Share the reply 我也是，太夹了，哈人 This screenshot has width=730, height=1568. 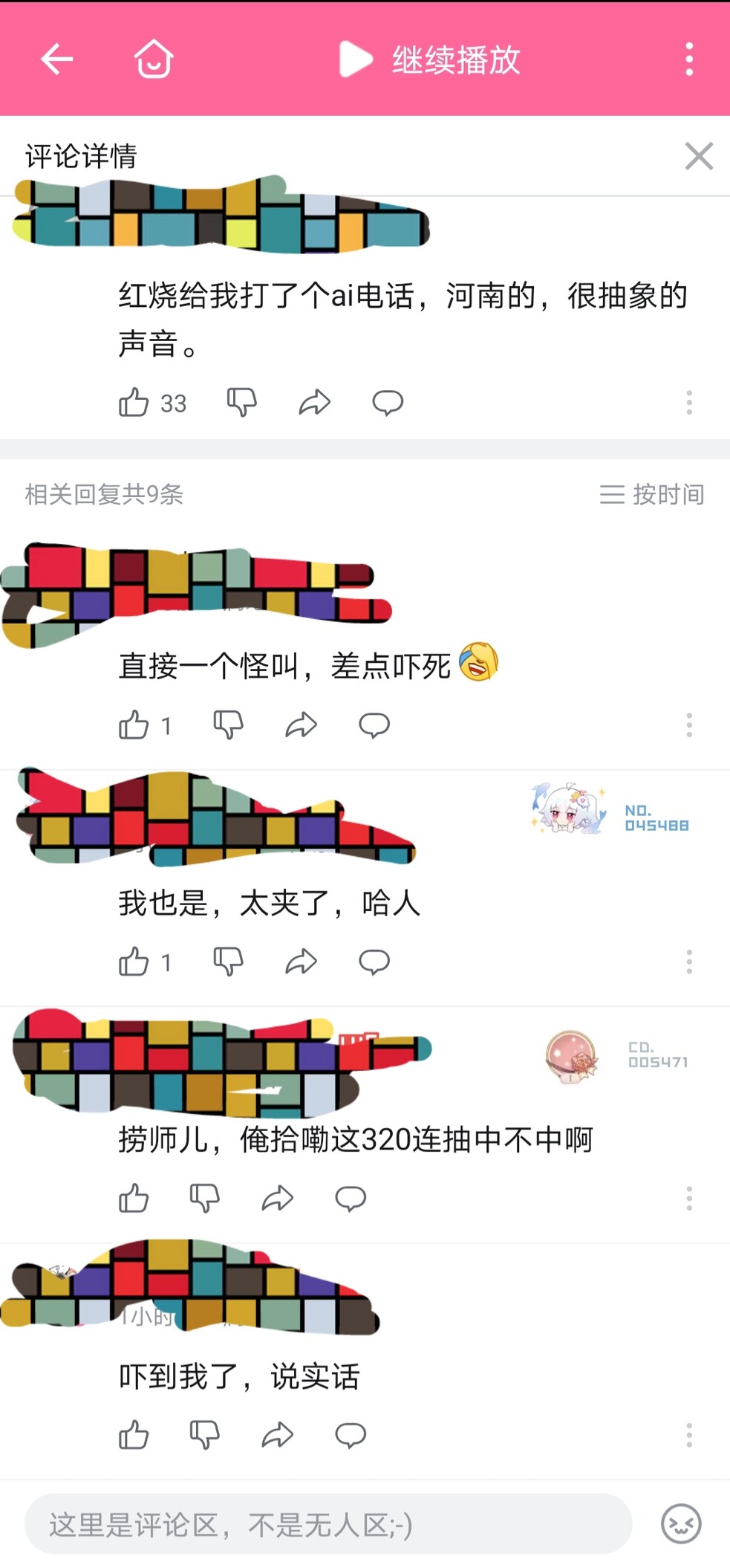(x=301, y=962)
